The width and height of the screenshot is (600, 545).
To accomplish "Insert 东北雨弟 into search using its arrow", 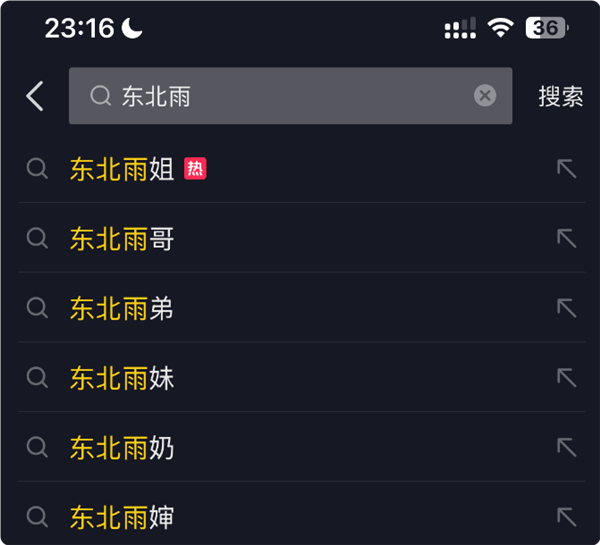I will [567, 308].
